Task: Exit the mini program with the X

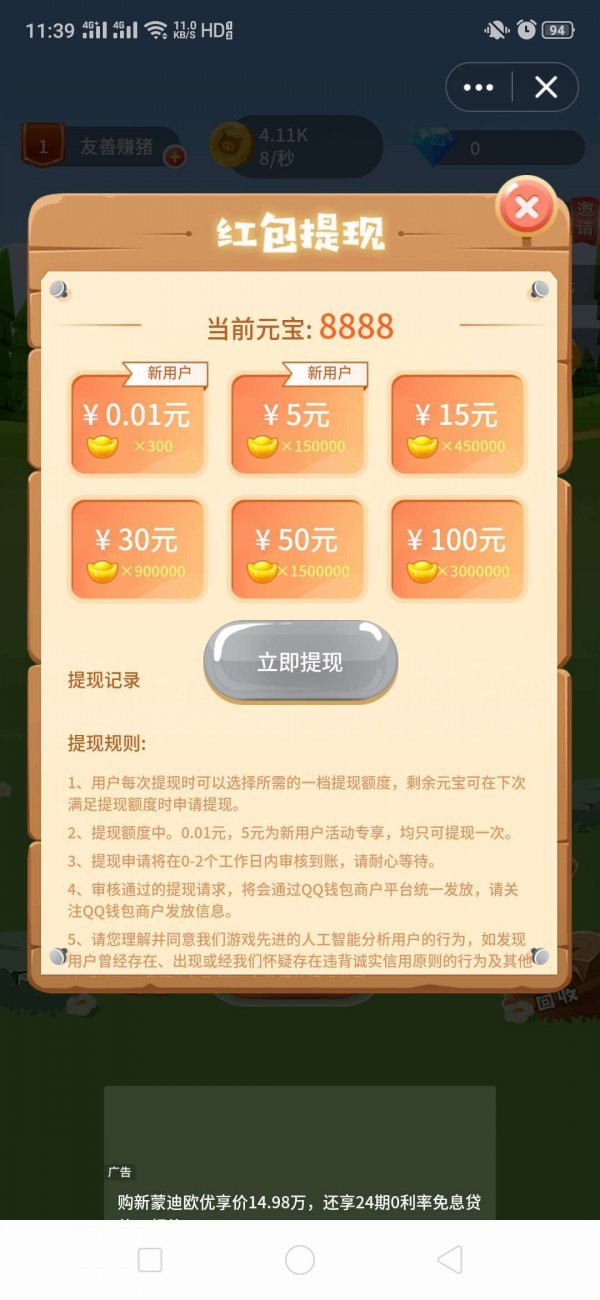Action: 546,87
